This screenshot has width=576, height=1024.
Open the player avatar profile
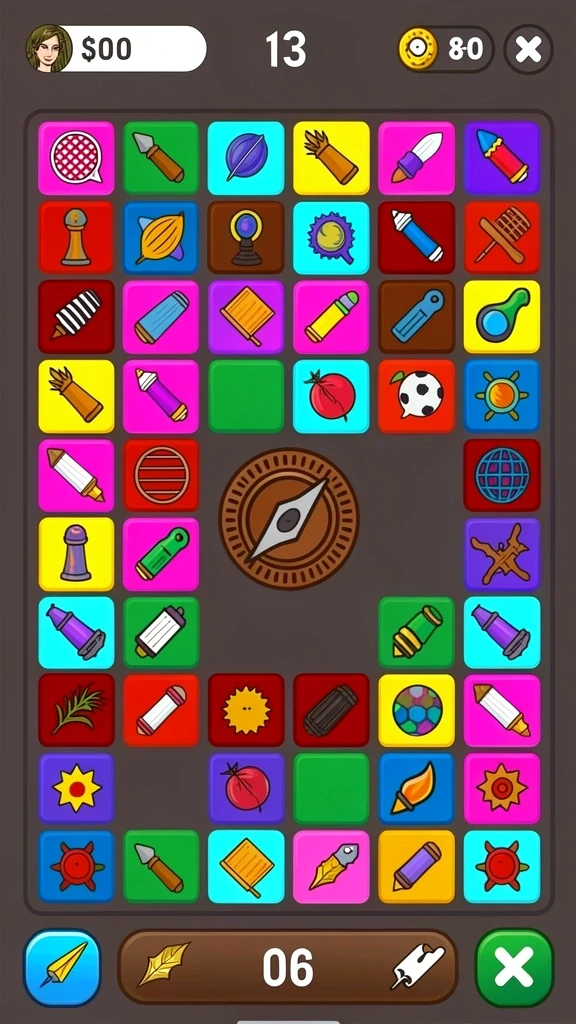(x=48, y=48)
